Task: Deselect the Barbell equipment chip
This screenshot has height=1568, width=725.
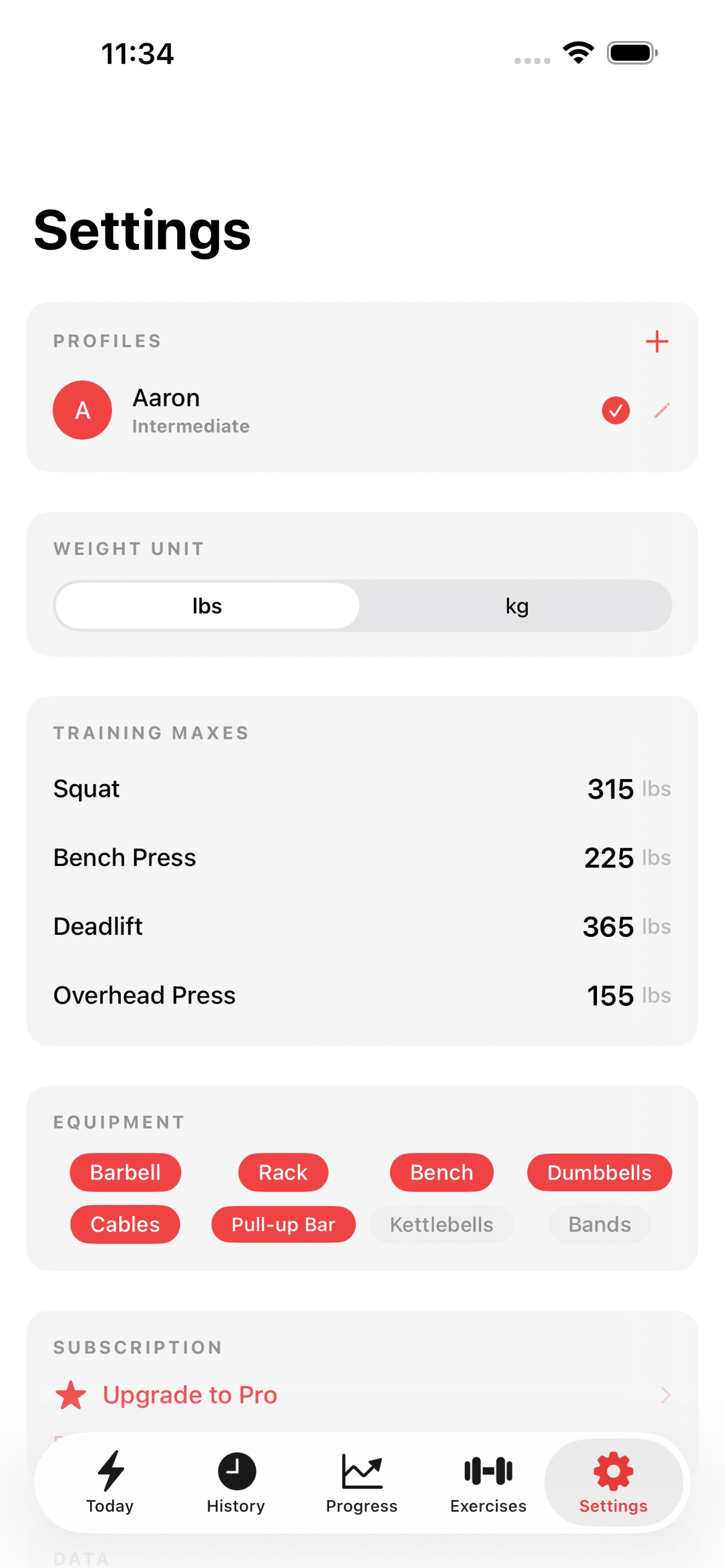Action: [x=125, y=1172]
